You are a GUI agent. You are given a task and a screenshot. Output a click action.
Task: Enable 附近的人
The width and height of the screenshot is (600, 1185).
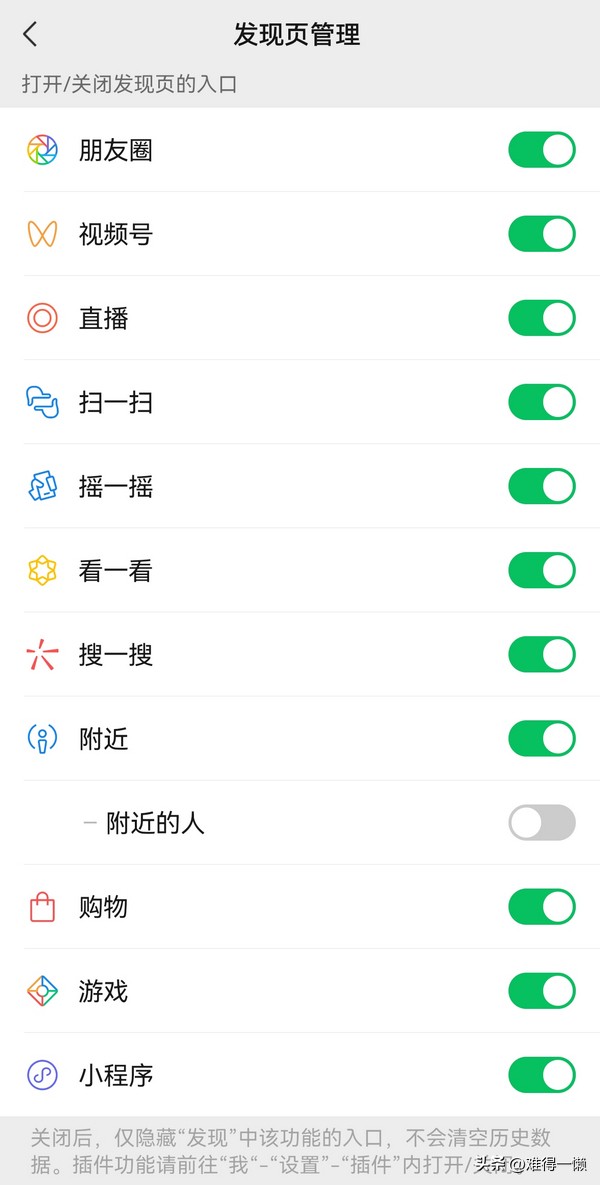click(542, 822)
